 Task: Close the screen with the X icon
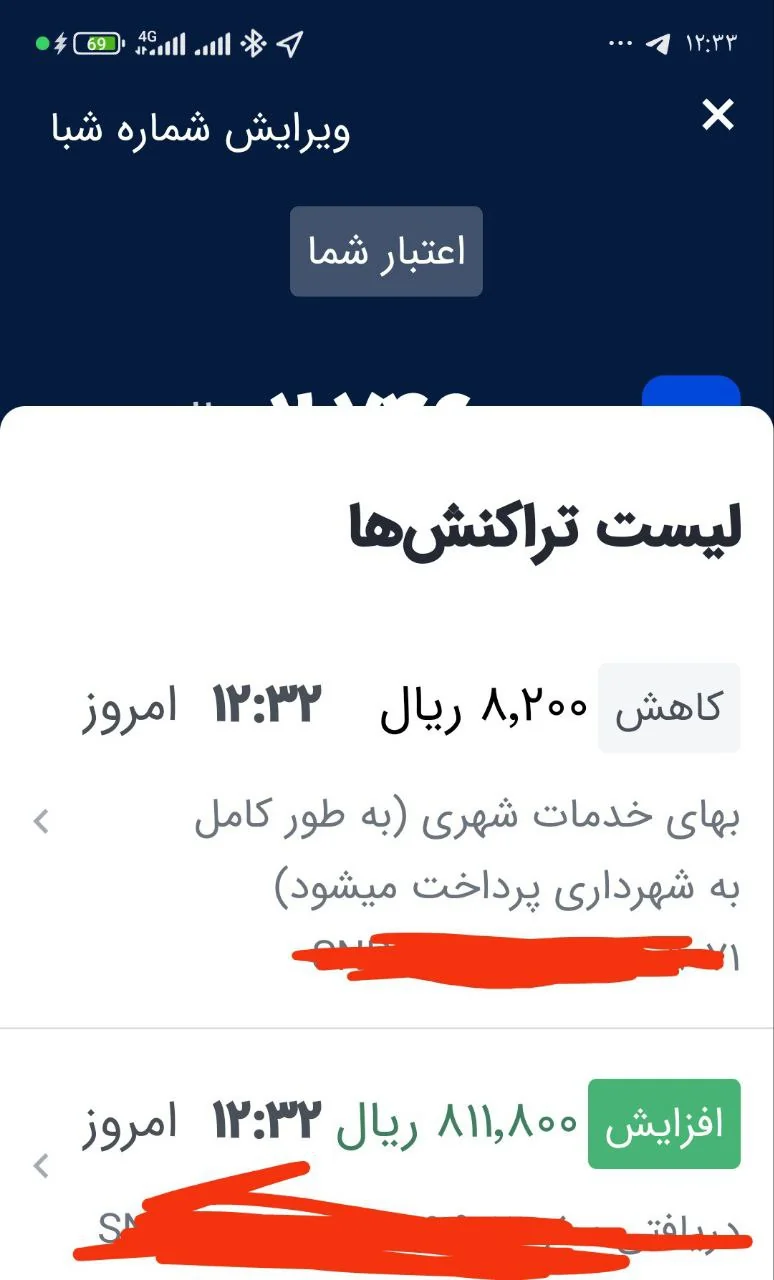pos(718,116)
